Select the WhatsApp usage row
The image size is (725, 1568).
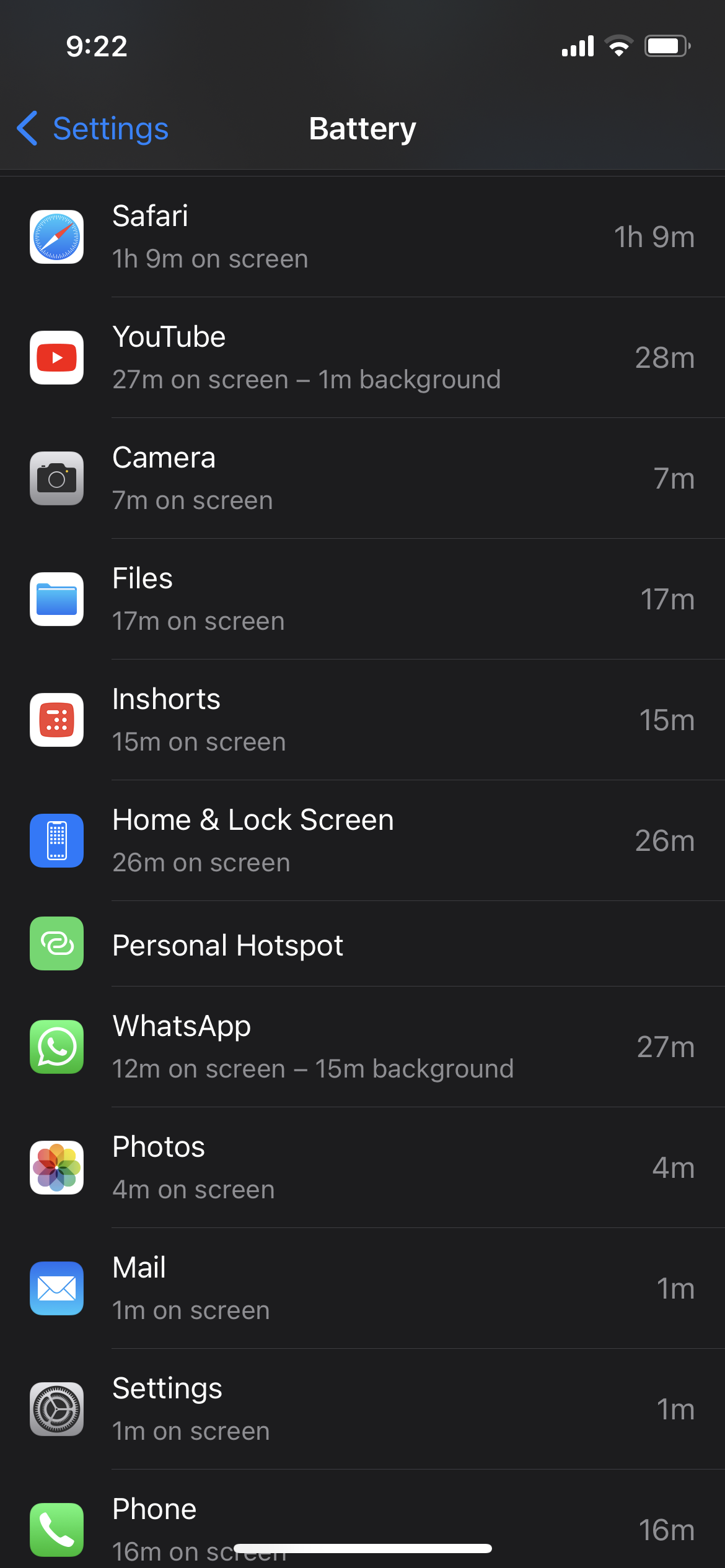coord(362,1047)
